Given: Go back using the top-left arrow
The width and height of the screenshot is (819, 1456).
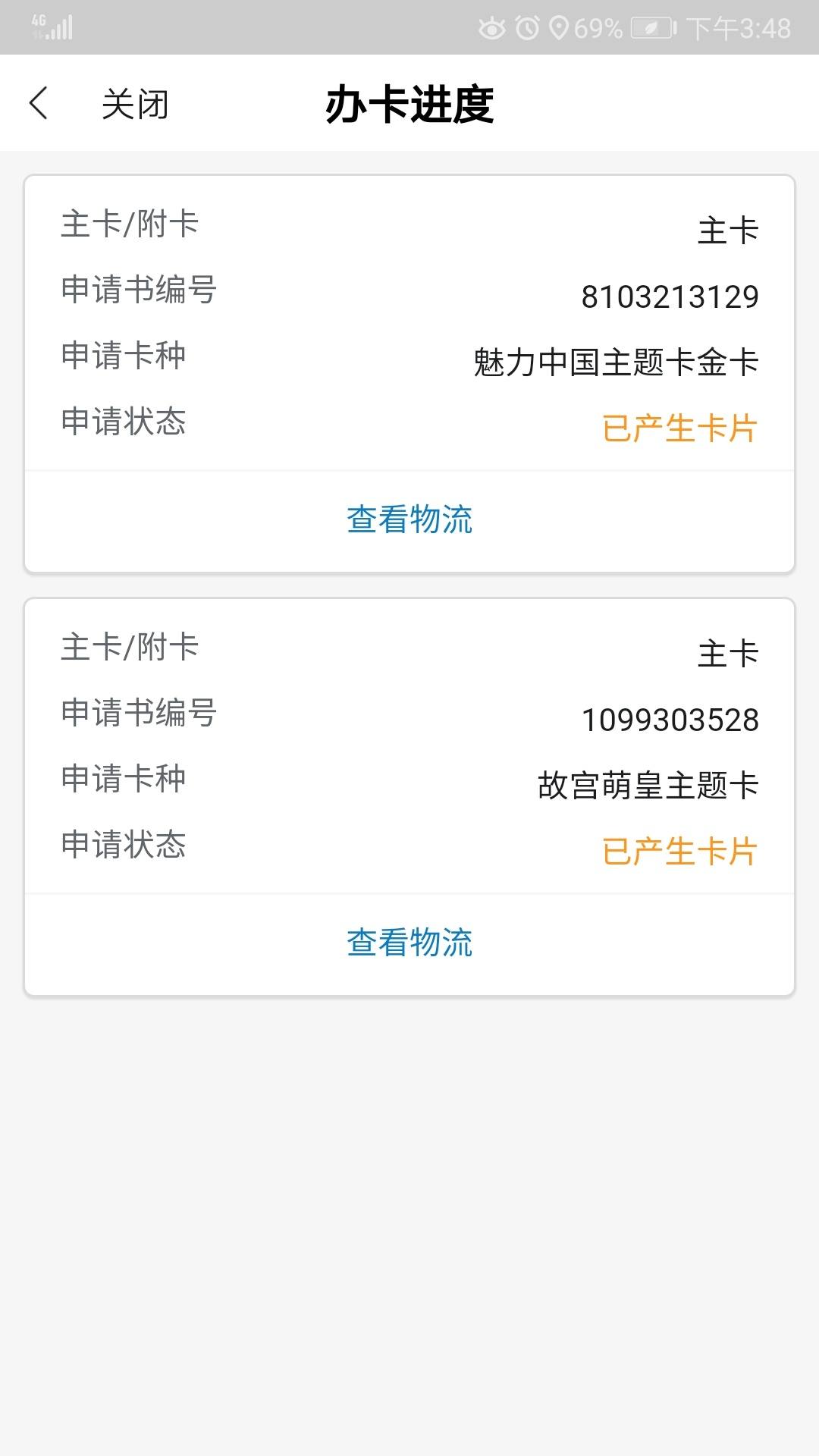Looking at the screenshot, I should [x=39, y=103].
